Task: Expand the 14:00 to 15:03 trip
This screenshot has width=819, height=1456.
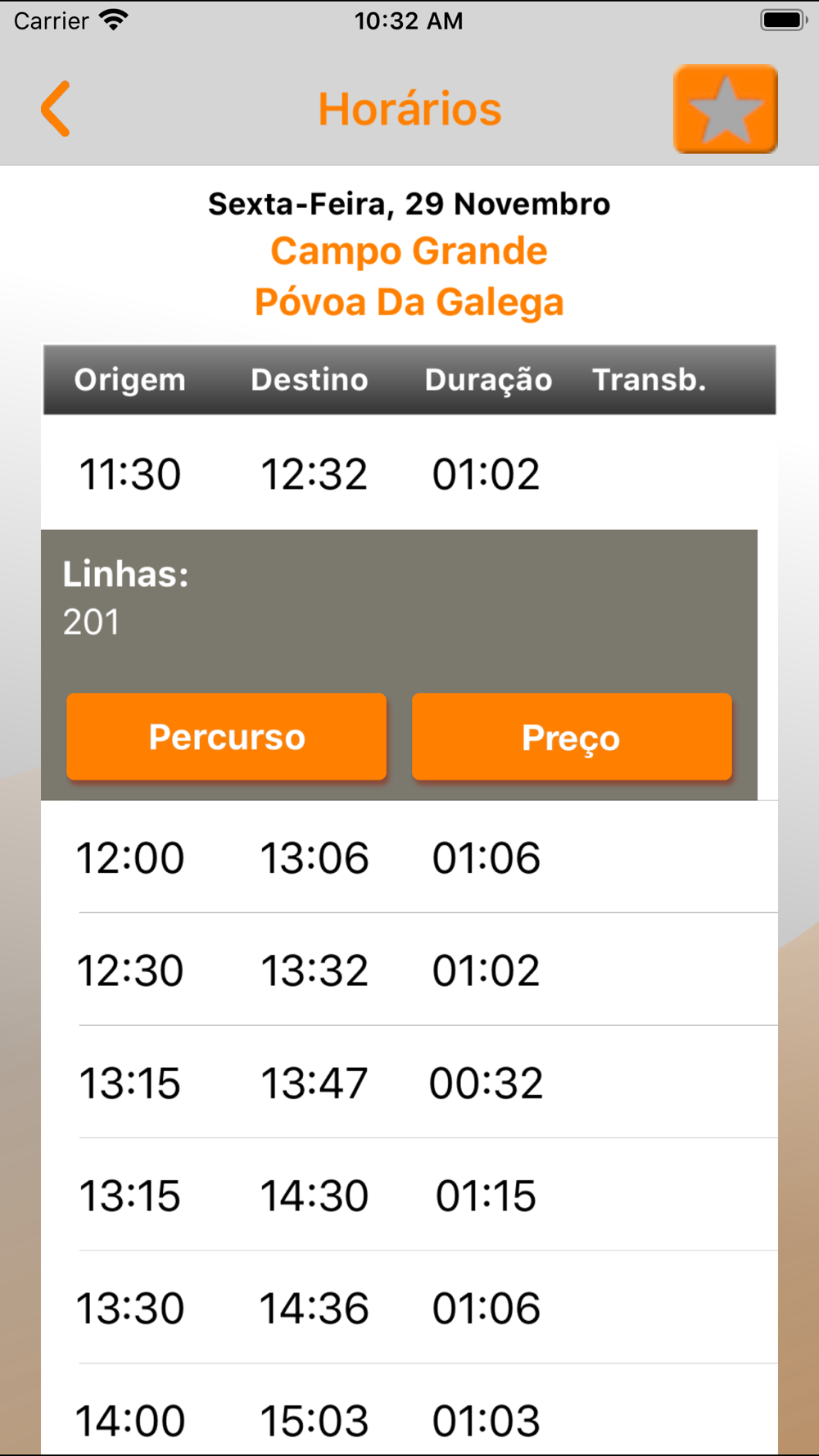Action: [409, 1410]
